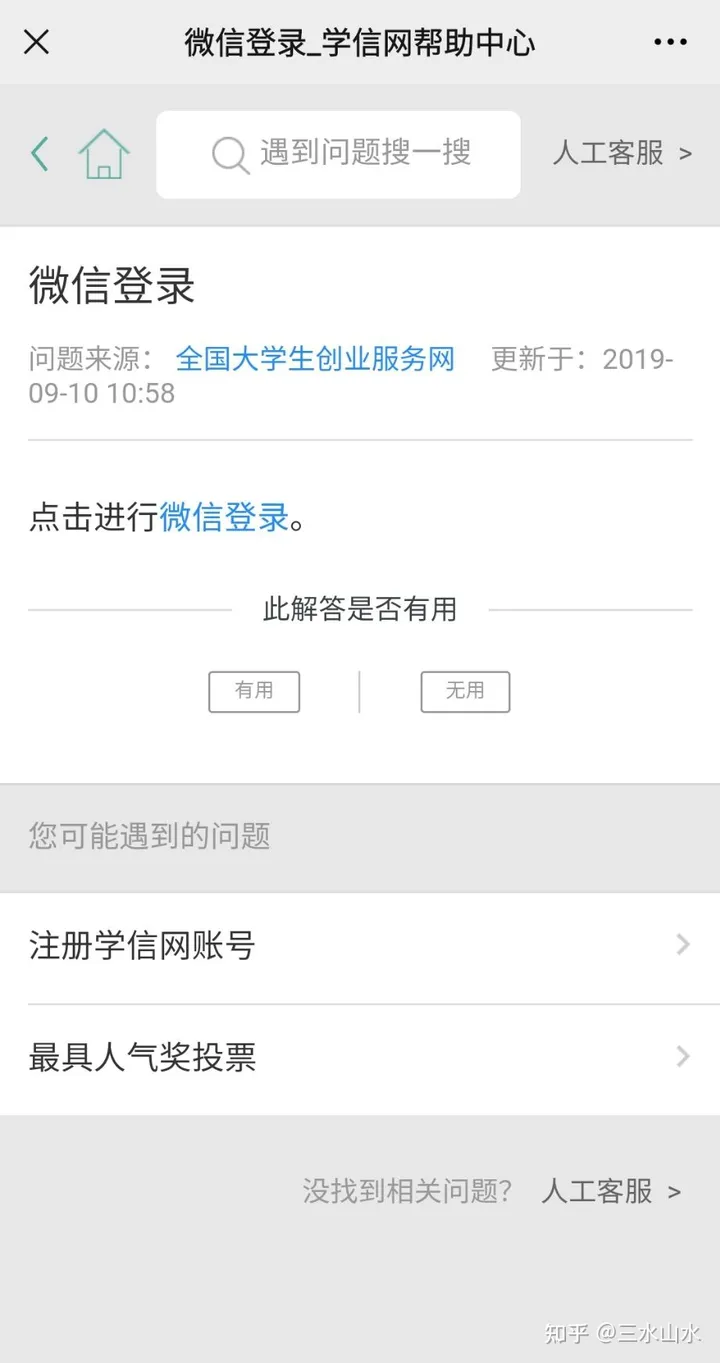This screenshot has height=1363, width=720.
Task: Click the home icon in the navigation bar
Action: coord(105,152)
